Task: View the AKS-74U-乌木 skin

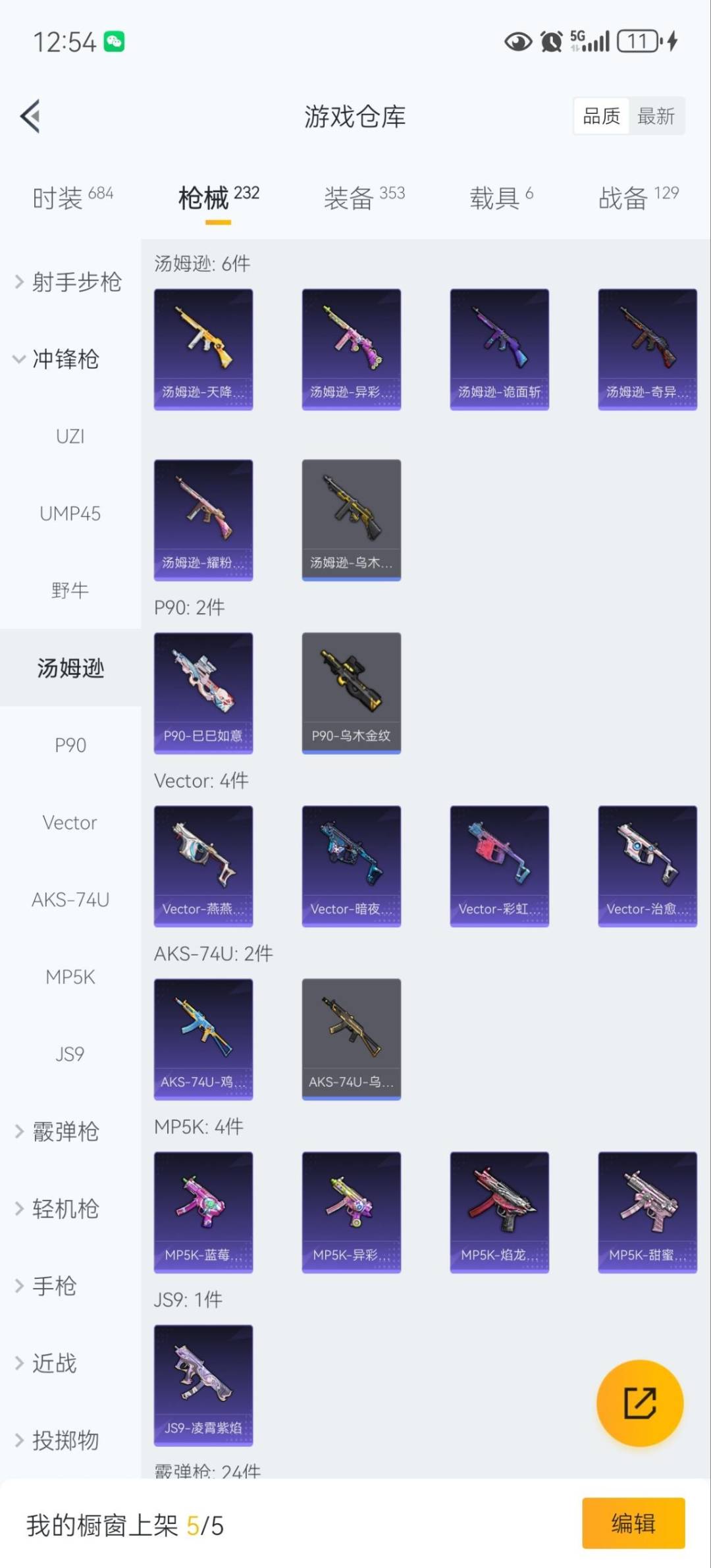Action: tap(351, 1039)
